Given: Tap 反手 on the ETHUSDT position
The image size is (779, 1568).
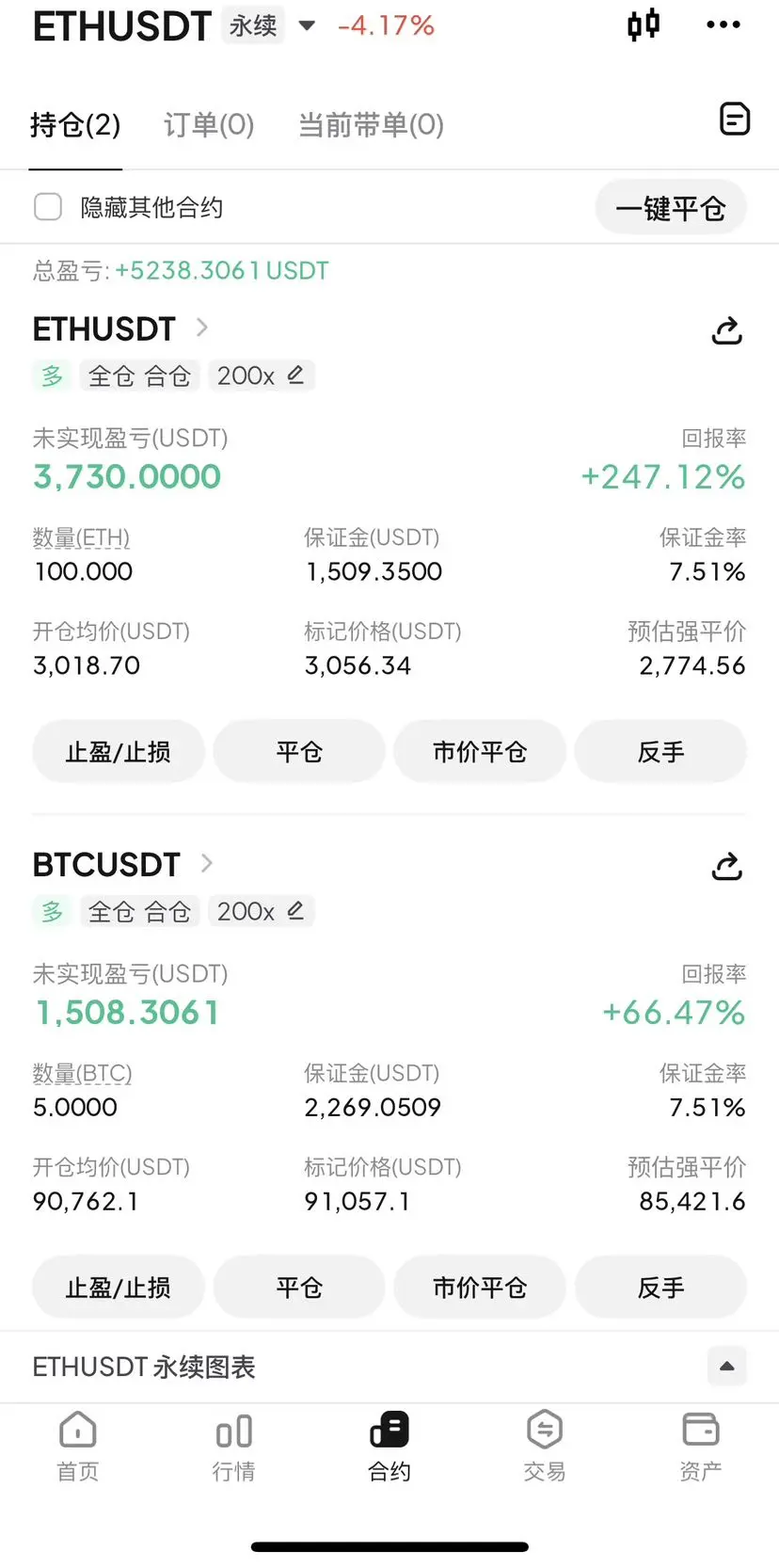Looking at the screenshot, I should (x=660, y=752).
